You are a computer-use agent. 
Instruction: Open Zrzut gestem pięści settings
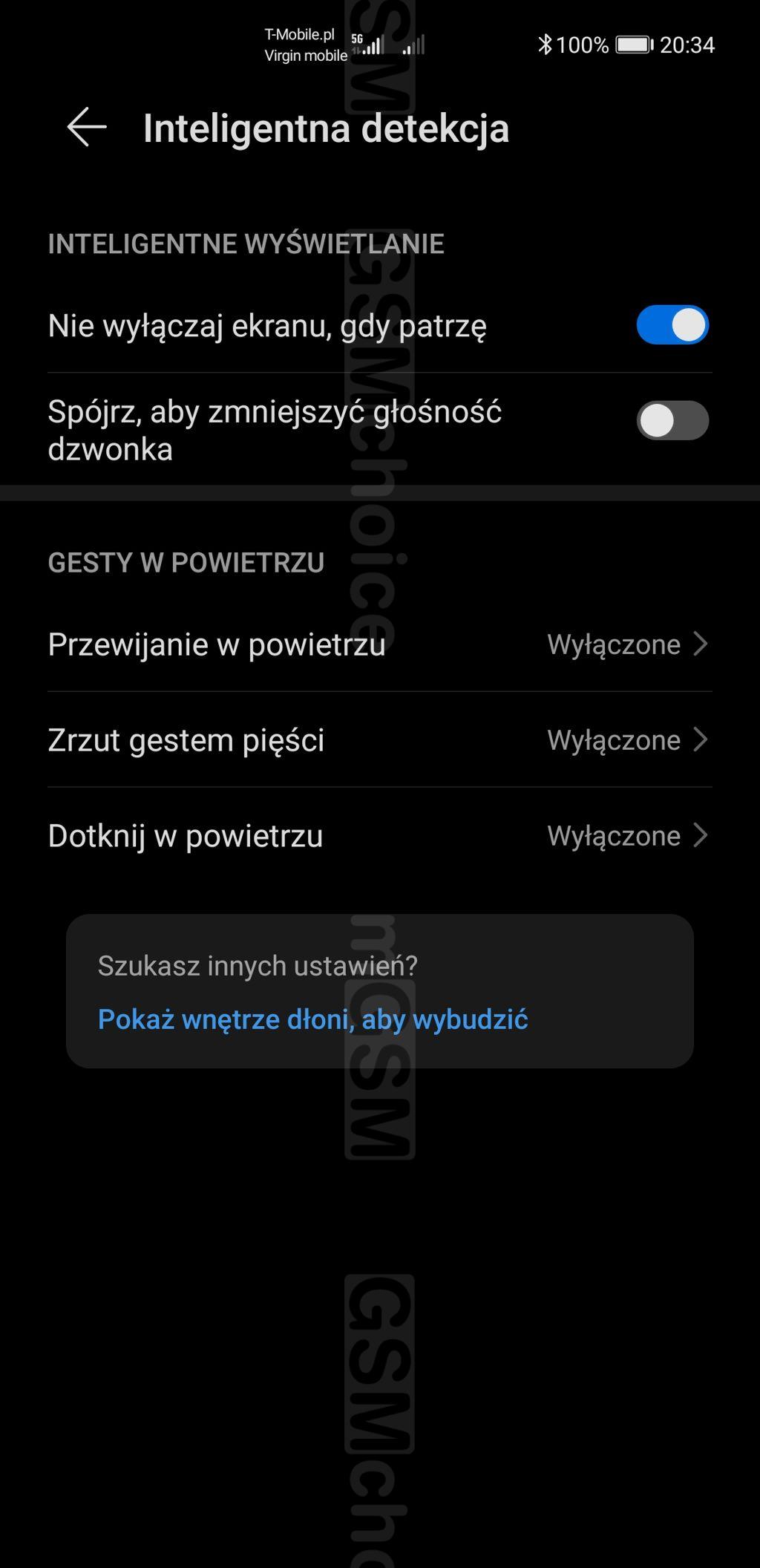click(x=379, y=740)
